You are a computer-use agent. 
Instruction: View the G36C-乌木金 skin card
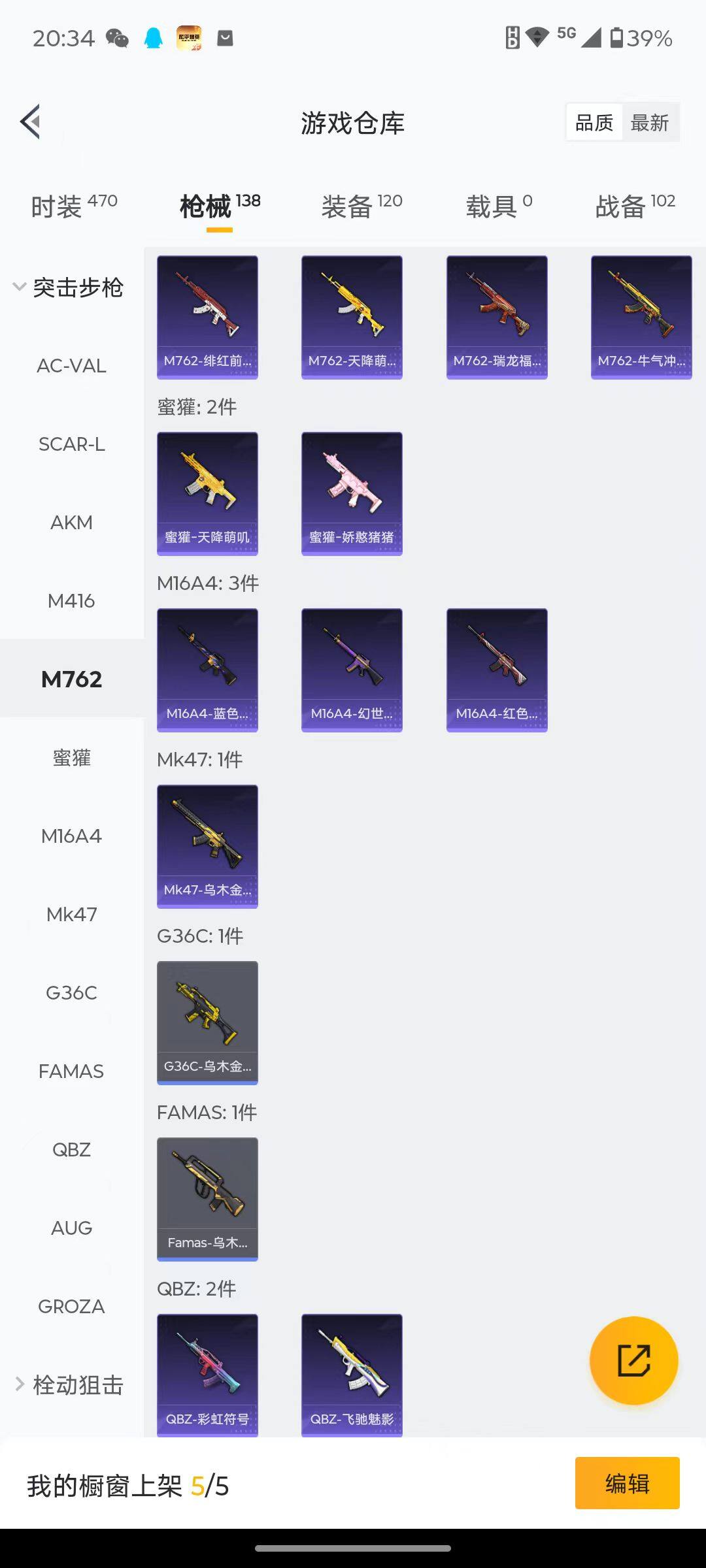[x=207, y=1022]
